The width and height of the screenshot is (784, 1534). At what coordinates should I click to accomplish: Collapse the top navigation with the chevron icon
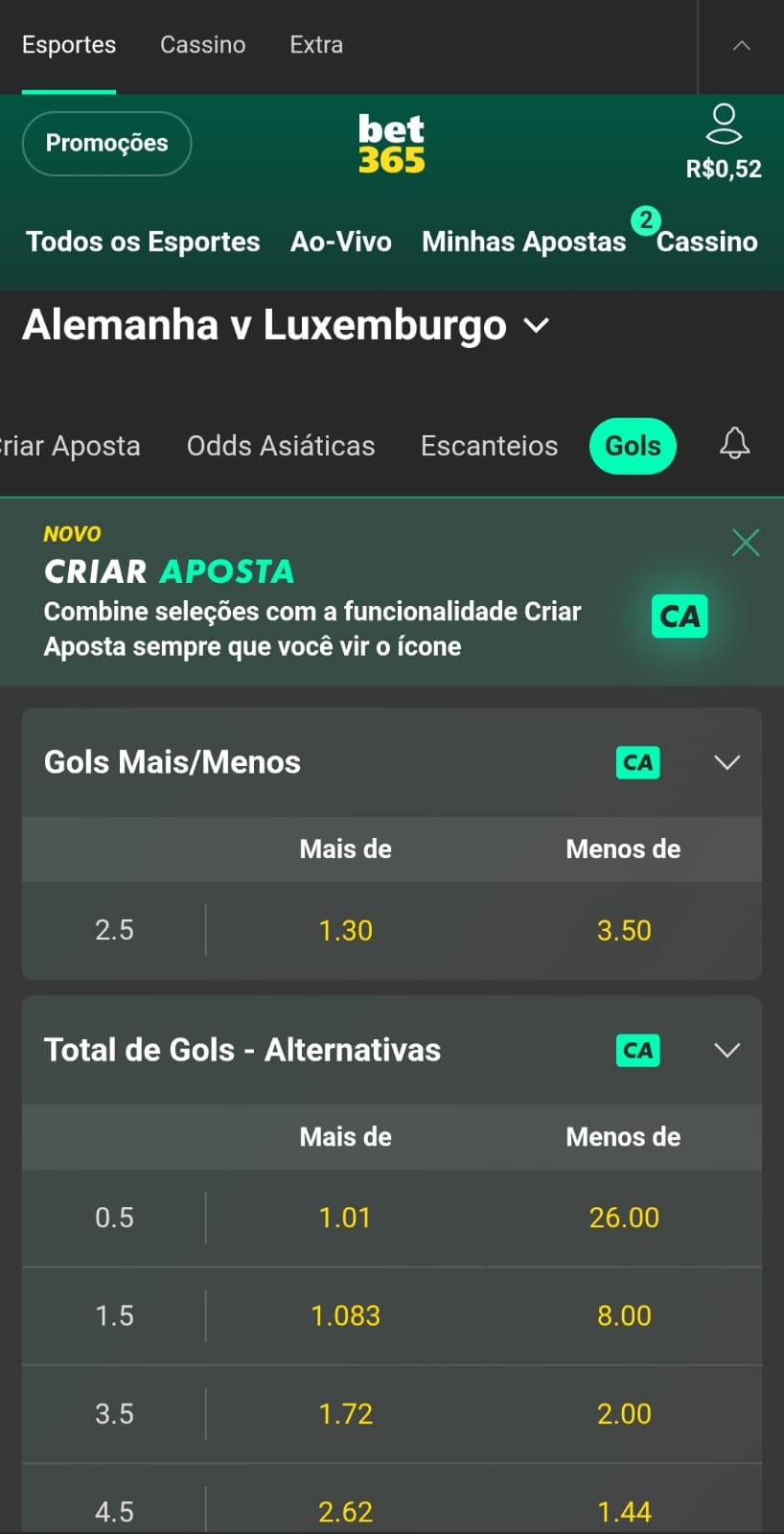click(x=740, y=44)
